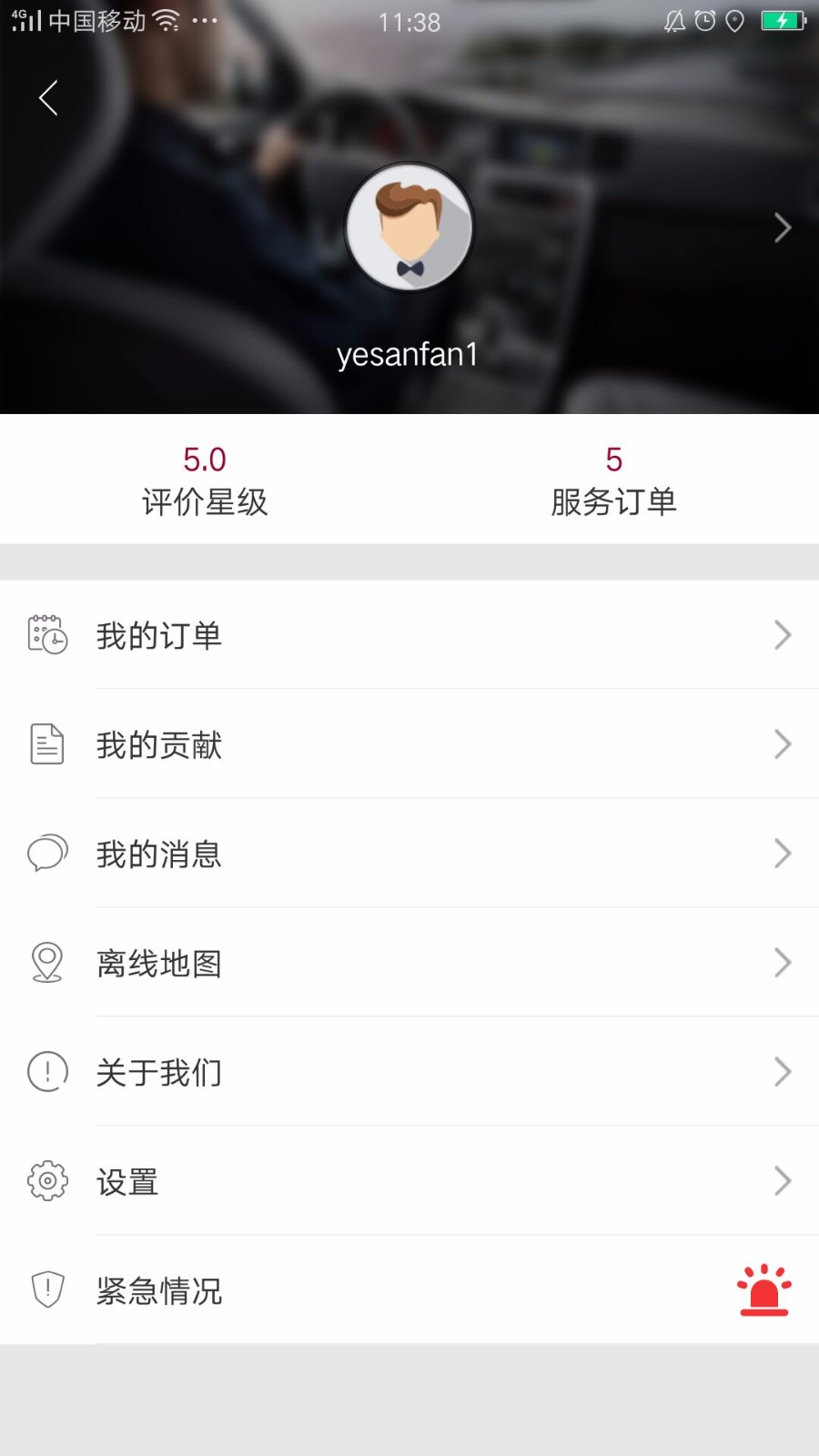Image resolution: width=819 pixels, height=1456 pixels.
Task: Open the 关于我们 menu entry
Action: coord(157,1072)
